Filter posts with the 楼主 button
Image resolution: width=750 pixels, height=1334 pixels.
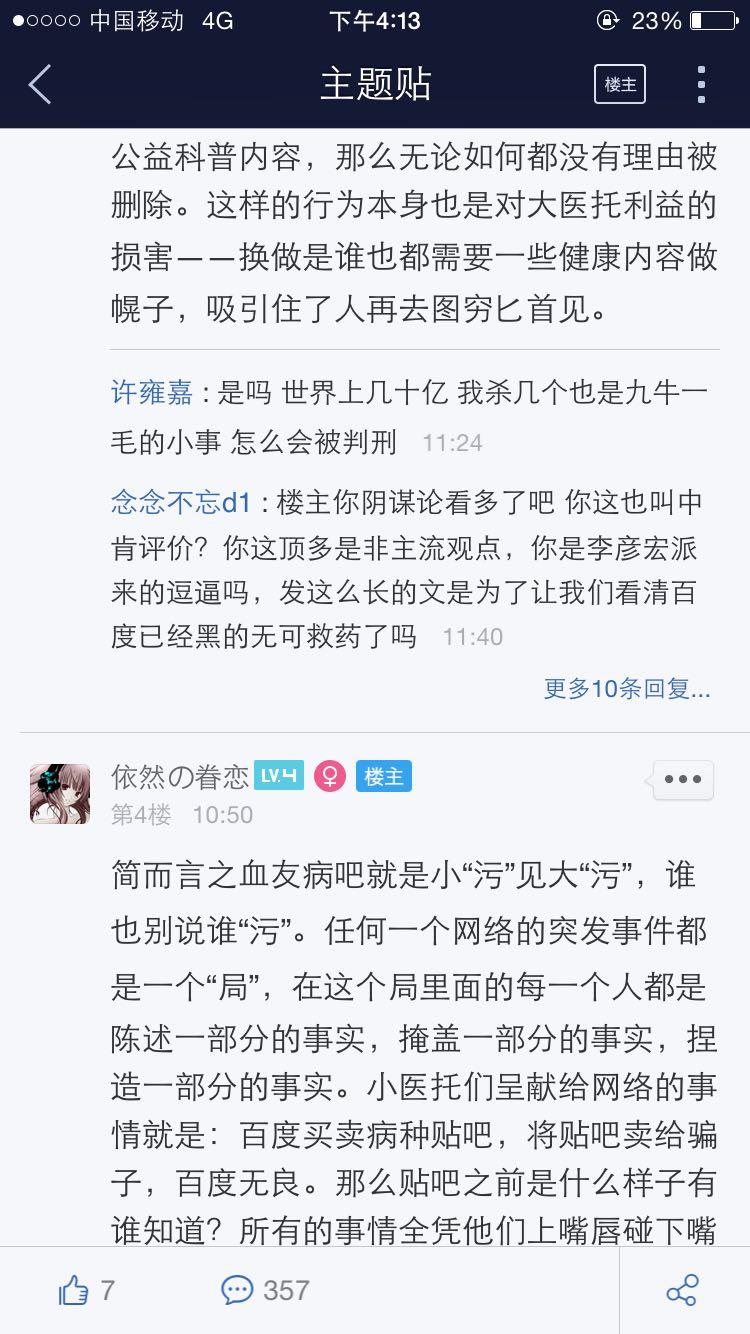[620, 85]
